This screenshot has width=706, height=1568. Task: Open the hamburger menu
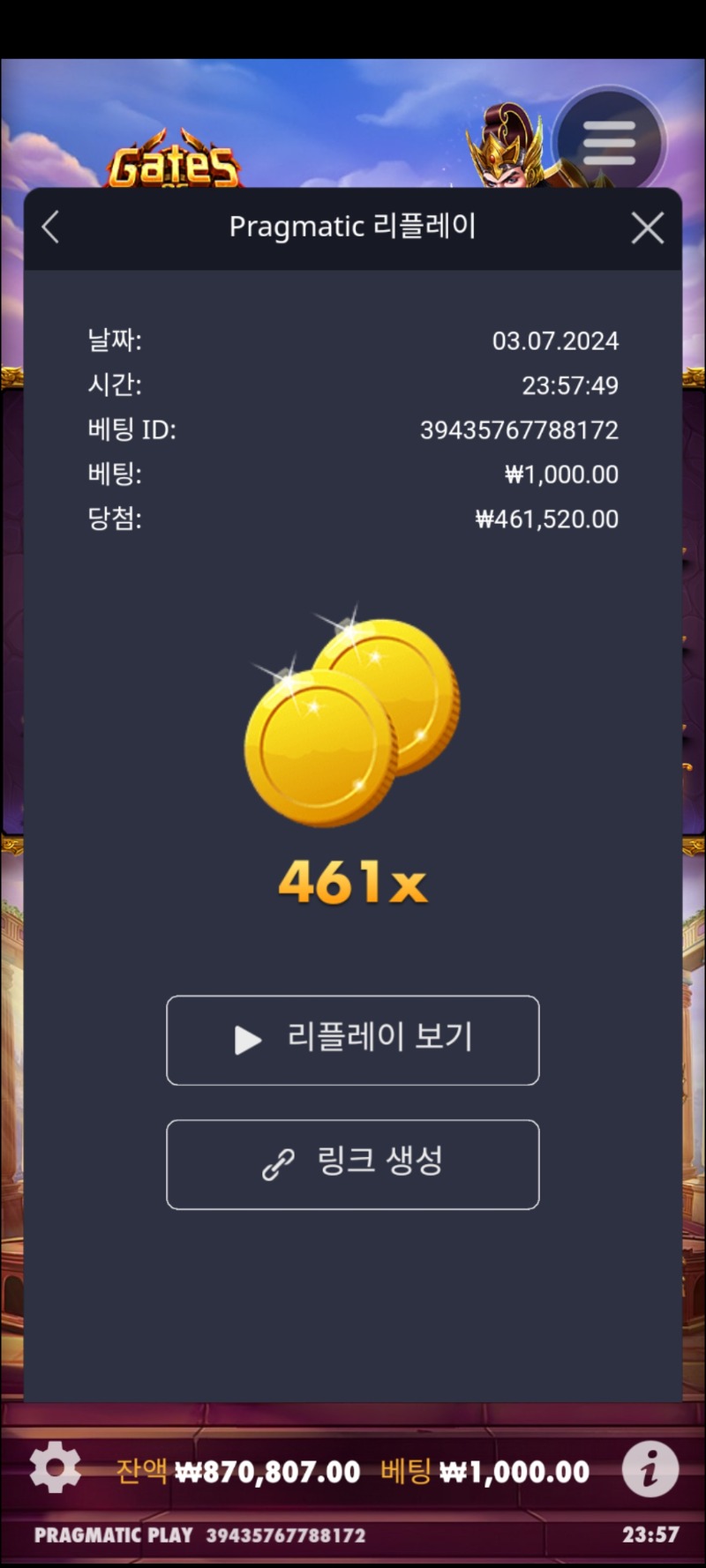point(609,144)
